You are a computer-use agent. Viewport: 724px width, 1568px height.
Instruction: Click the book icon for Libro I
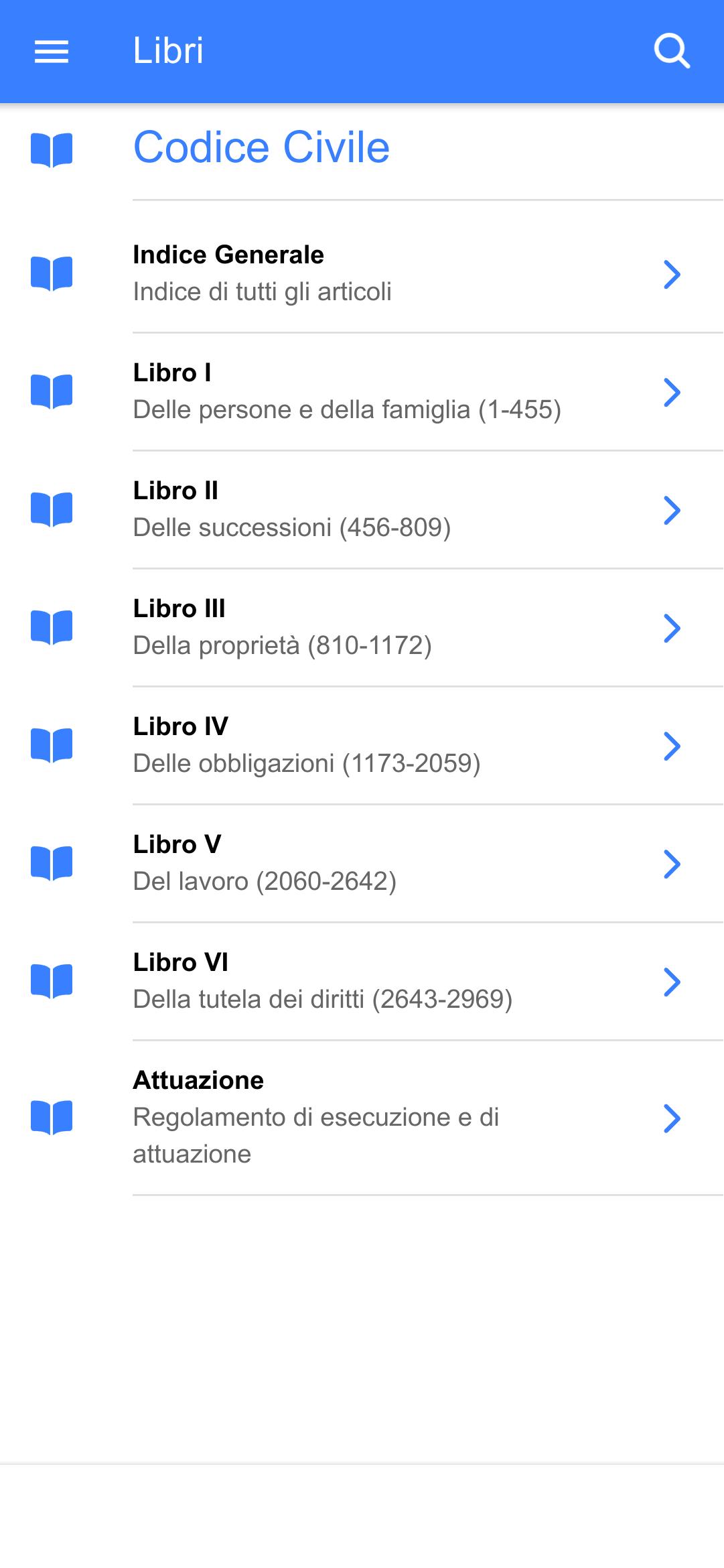[x=52, y=391]
